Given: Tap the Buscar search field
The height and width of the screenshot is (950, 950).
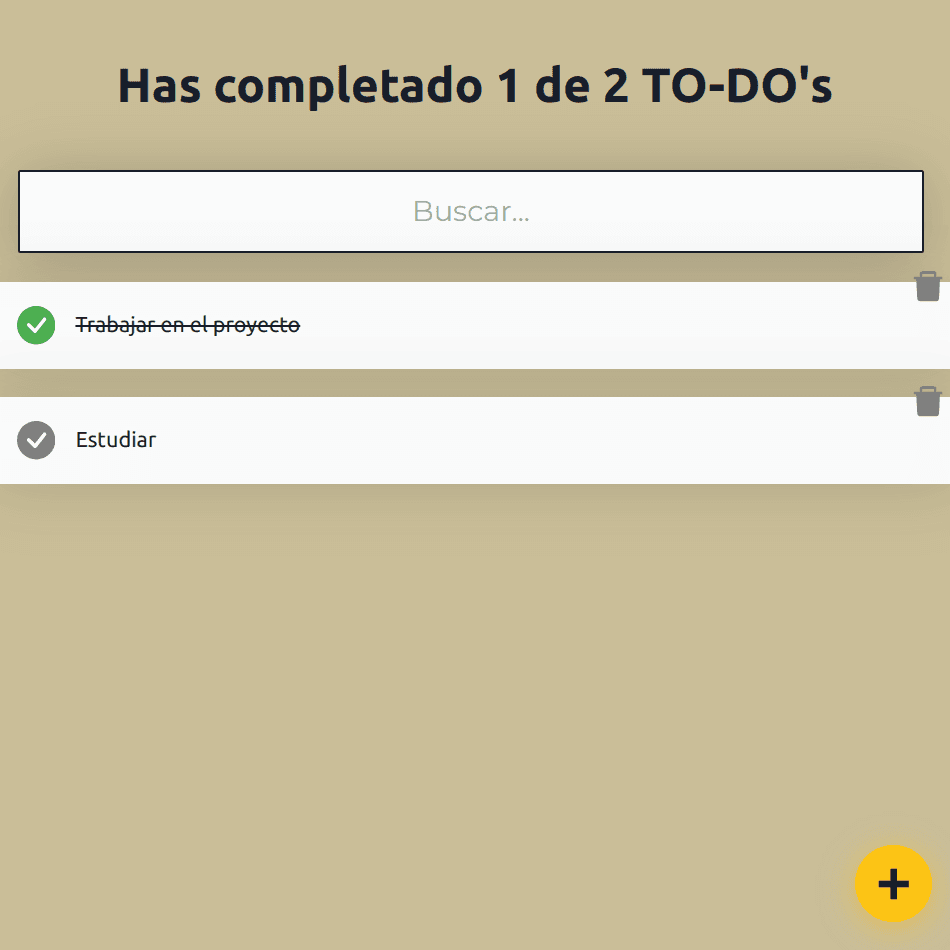Looking at the screenshot, I should point(470,211).
